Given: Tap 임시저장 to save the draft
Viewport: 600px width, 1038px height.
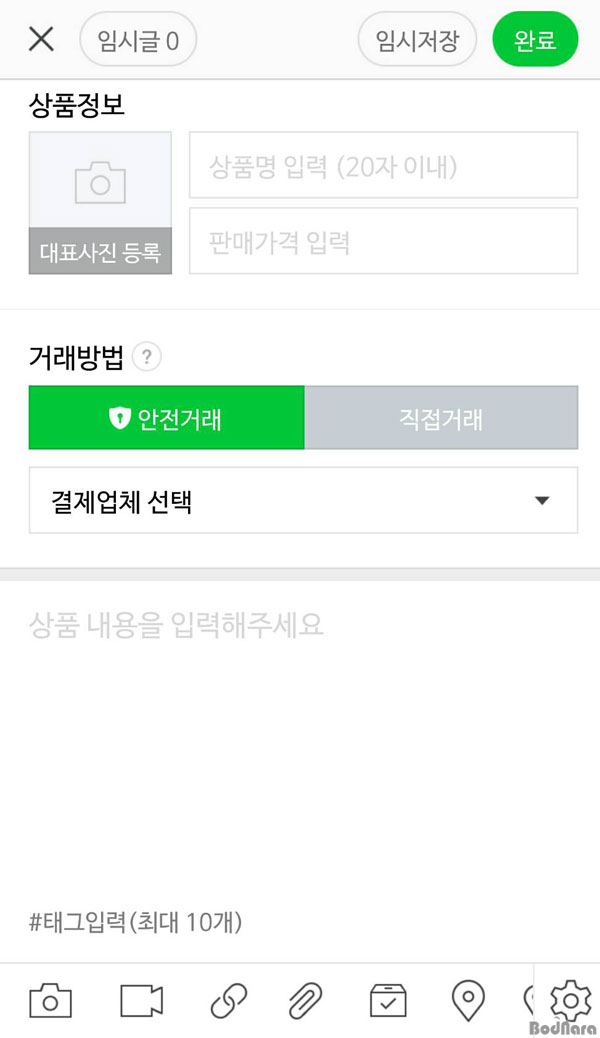Looking at the screenshot, I should click(417, 40).
